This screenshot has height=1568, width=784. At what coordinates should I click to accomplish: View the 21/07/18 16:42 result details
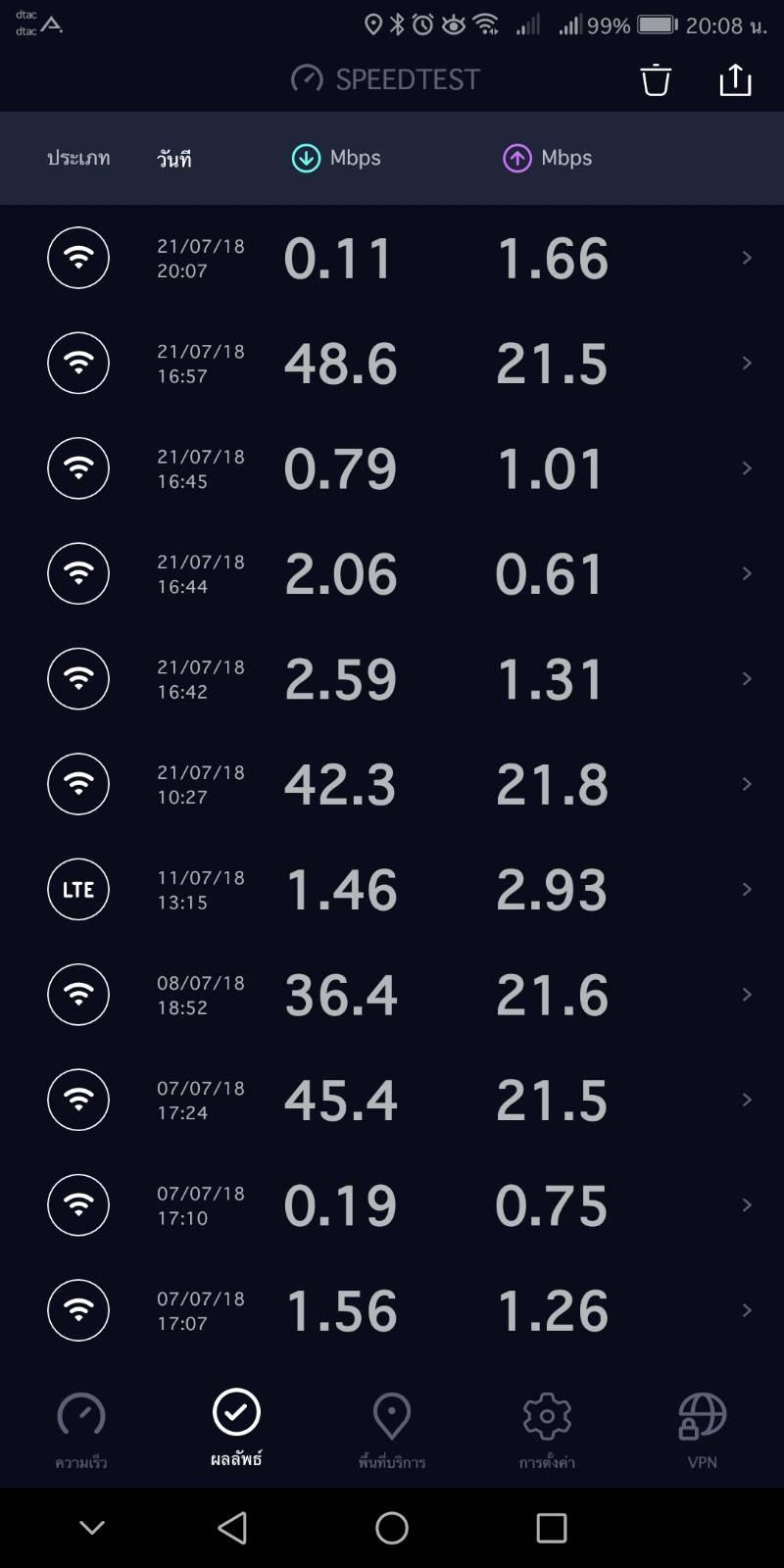(392, 678)
